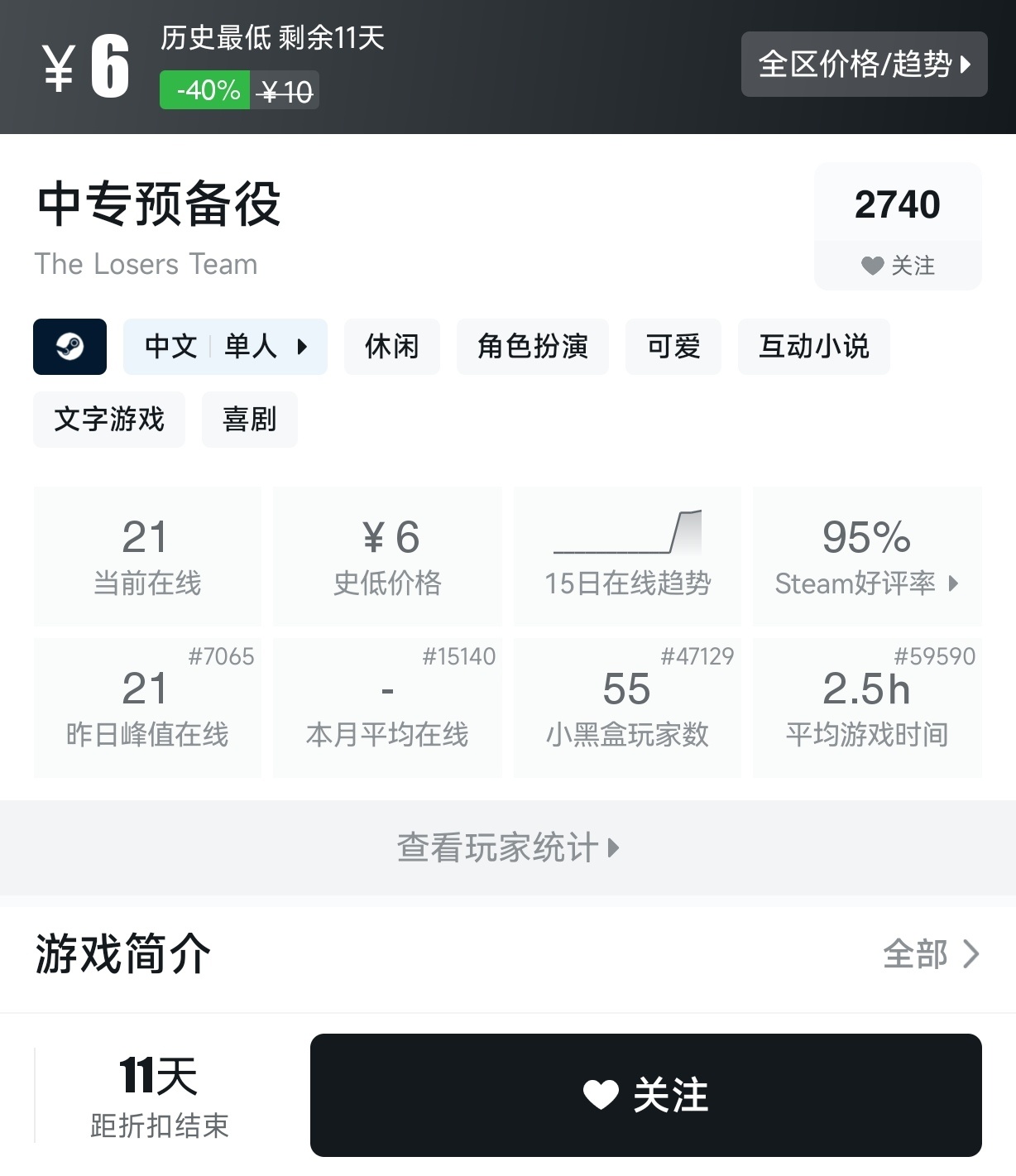Image resolution: width=1016 pixels, height=1176 pixels.
Task: Tap the heart icon inside the bottom 关注 button
Action: pos(601,1095)
